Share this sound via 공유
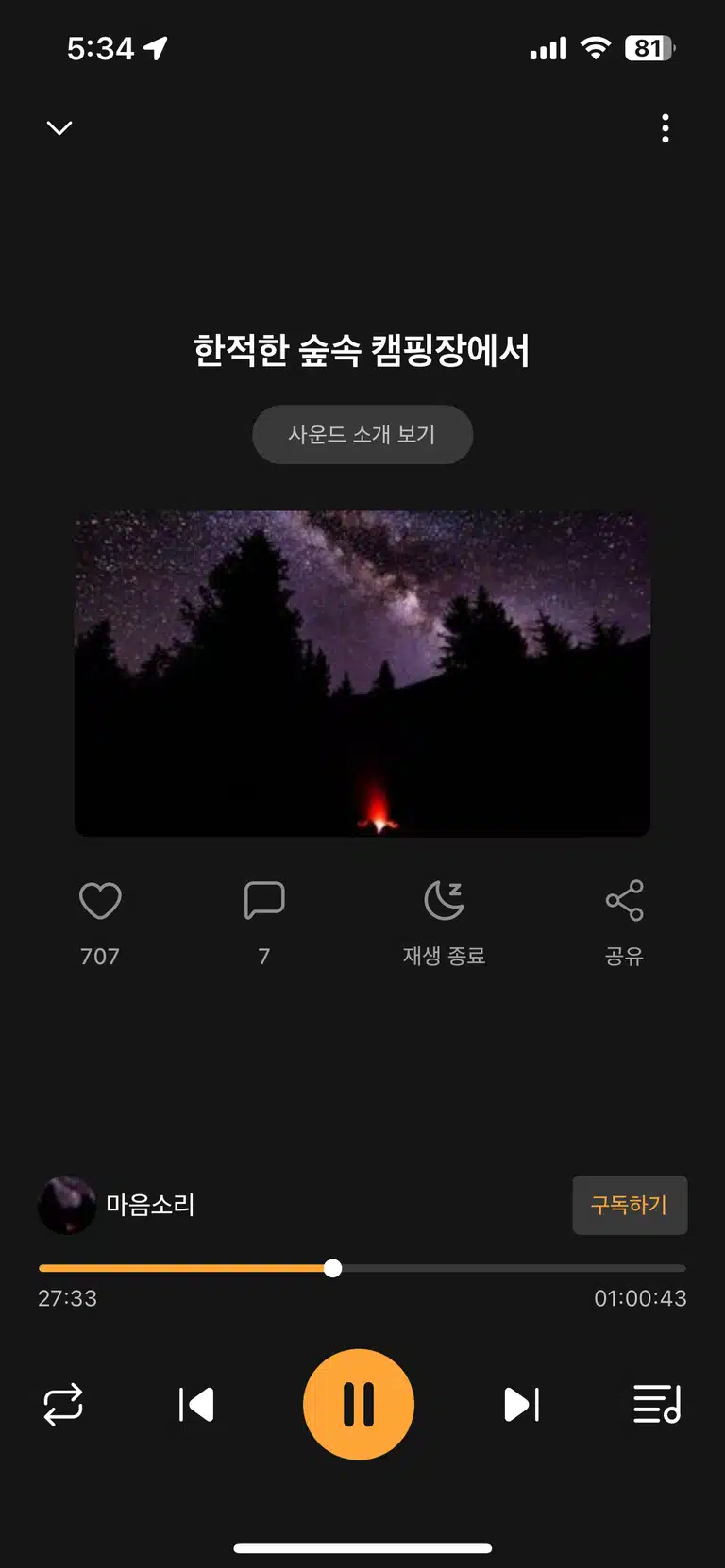Screen dimensions: 725x1568 624,922
